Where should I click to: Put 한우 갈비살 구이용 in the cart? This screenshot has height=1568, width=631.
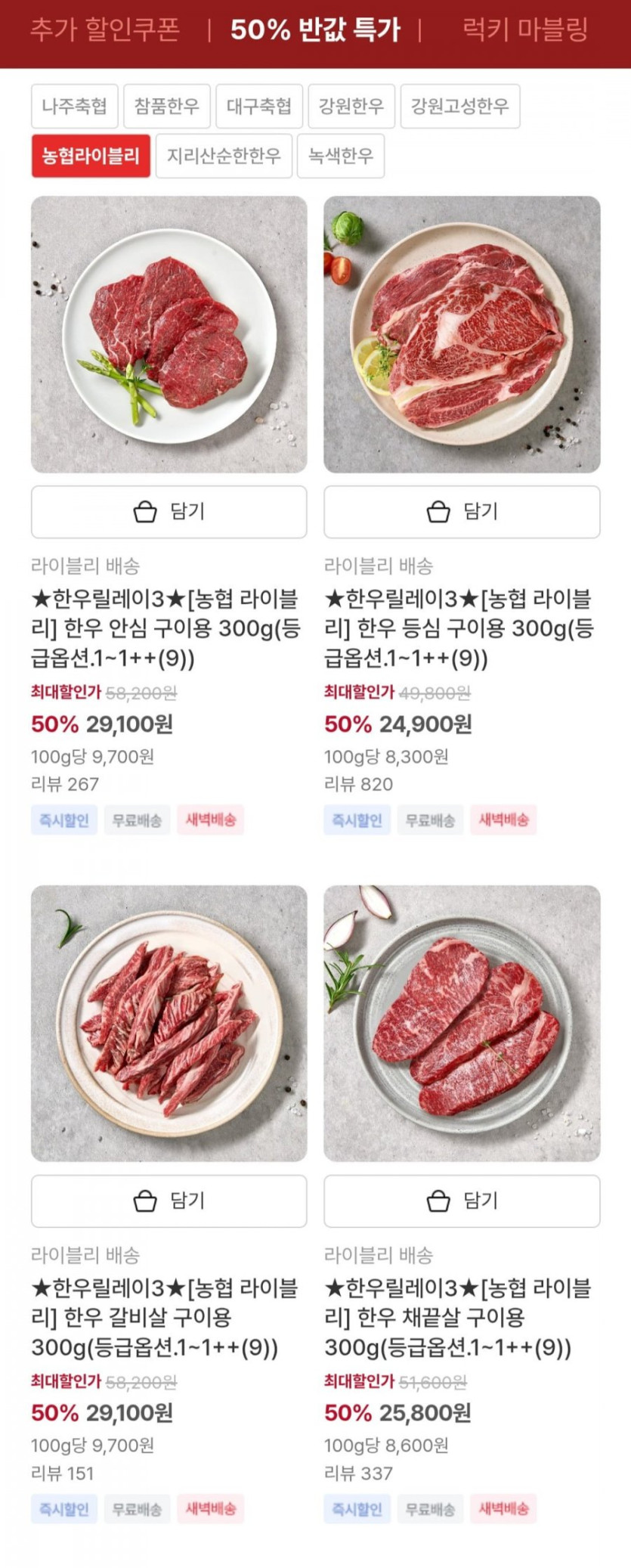(x=169, y=1201)
